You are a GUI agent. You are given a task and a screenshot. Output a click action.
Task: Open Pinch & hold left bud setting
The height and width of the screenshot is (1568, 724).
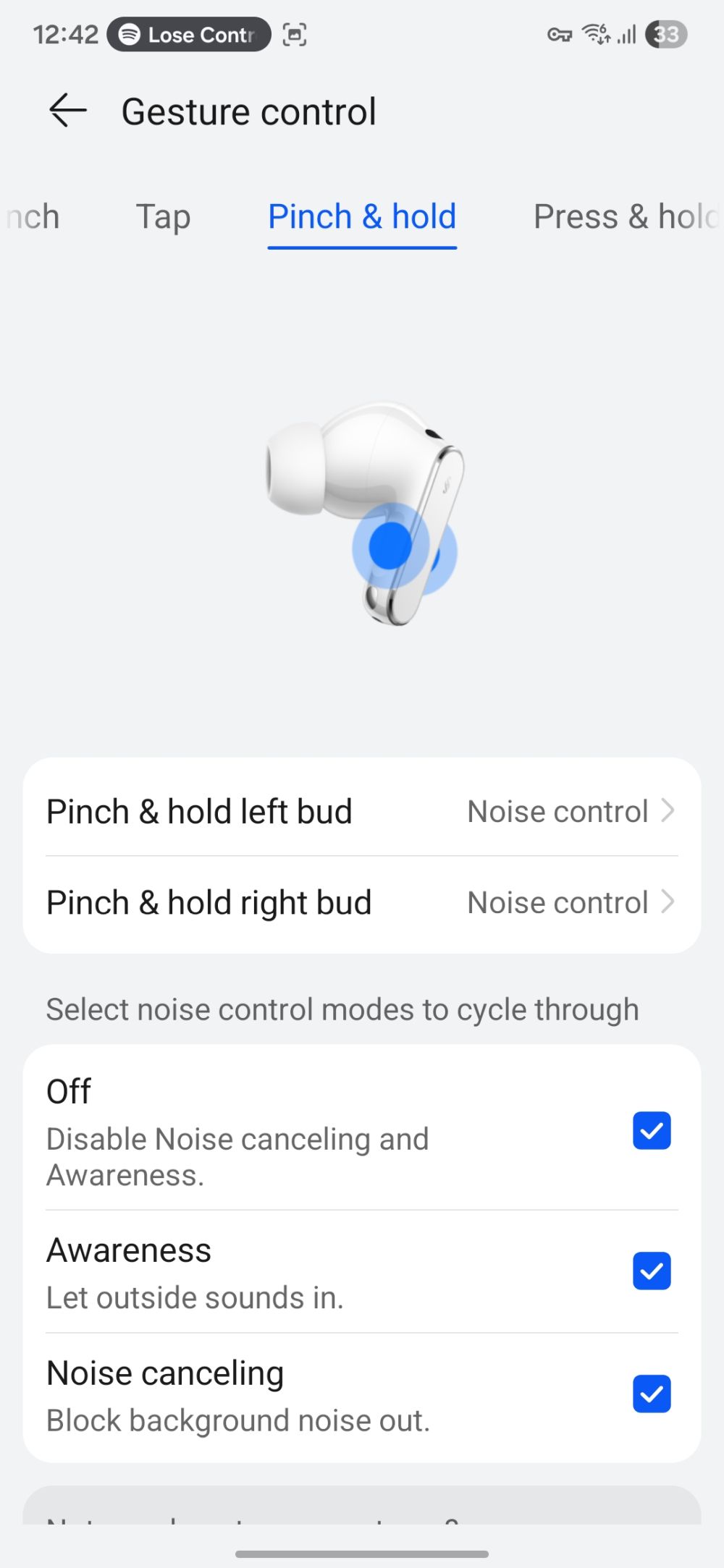pos(362,811)
